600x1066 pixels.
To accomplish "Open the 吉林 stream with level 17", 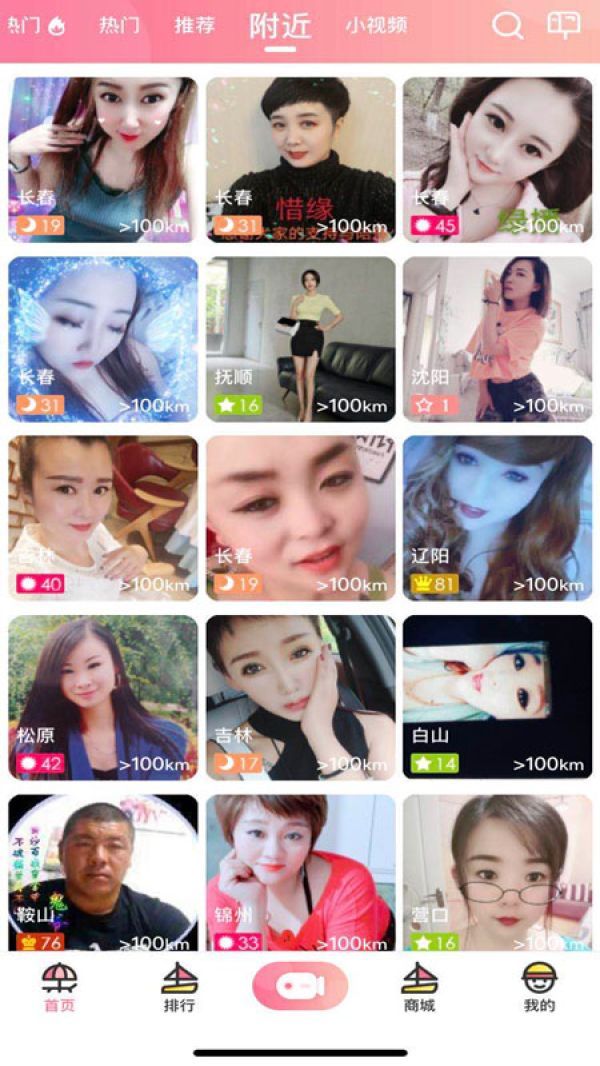I will [x=301, y=697].
